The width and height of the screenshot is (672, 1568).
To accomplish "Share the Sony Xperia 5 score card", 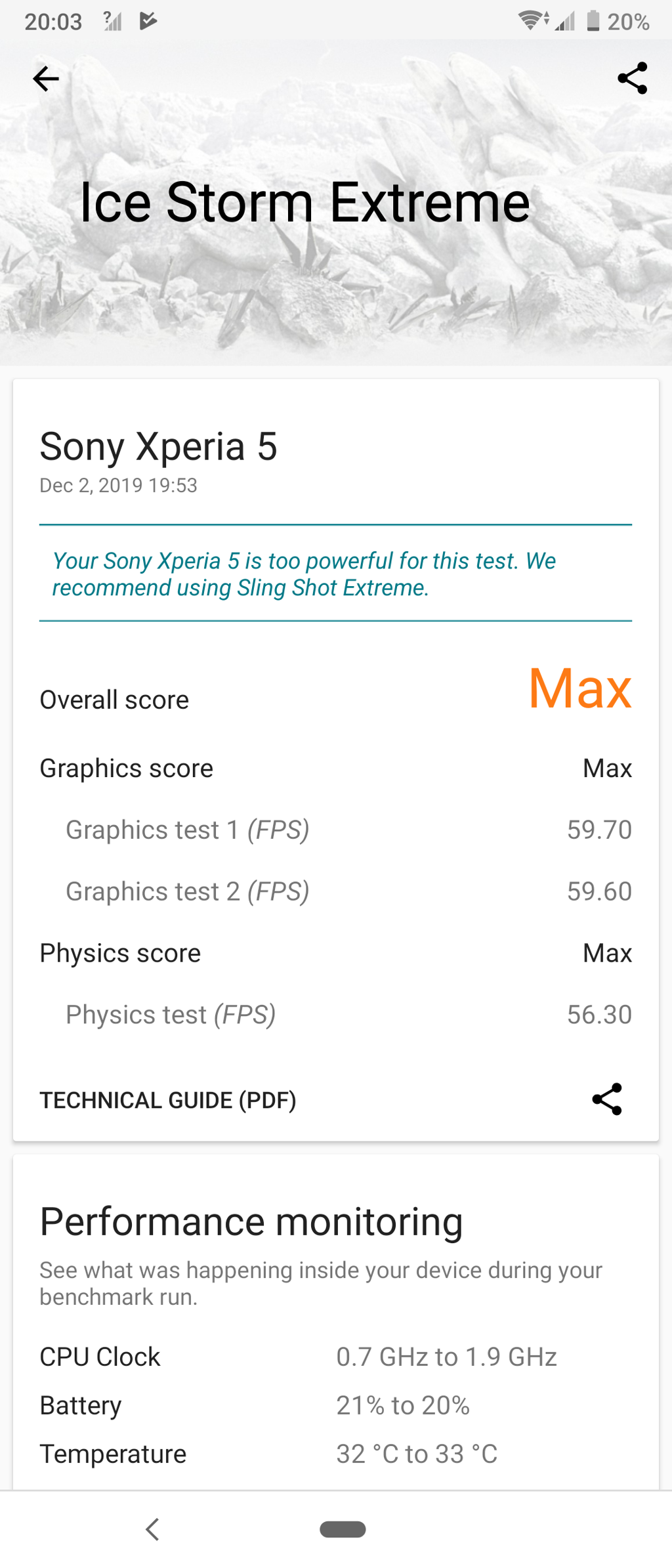I will click(607, 1099).
